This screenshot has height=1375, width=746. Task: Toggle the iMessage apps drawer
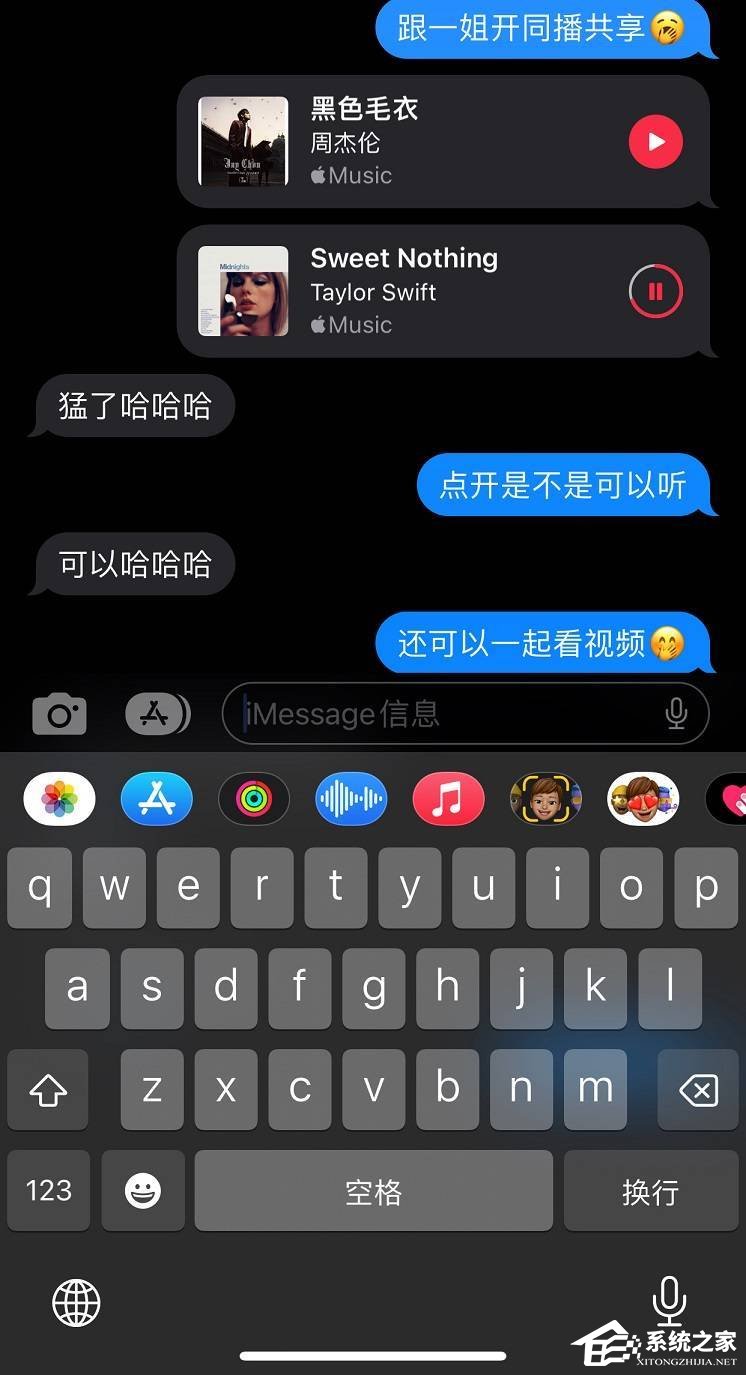(x=156, y=714)
